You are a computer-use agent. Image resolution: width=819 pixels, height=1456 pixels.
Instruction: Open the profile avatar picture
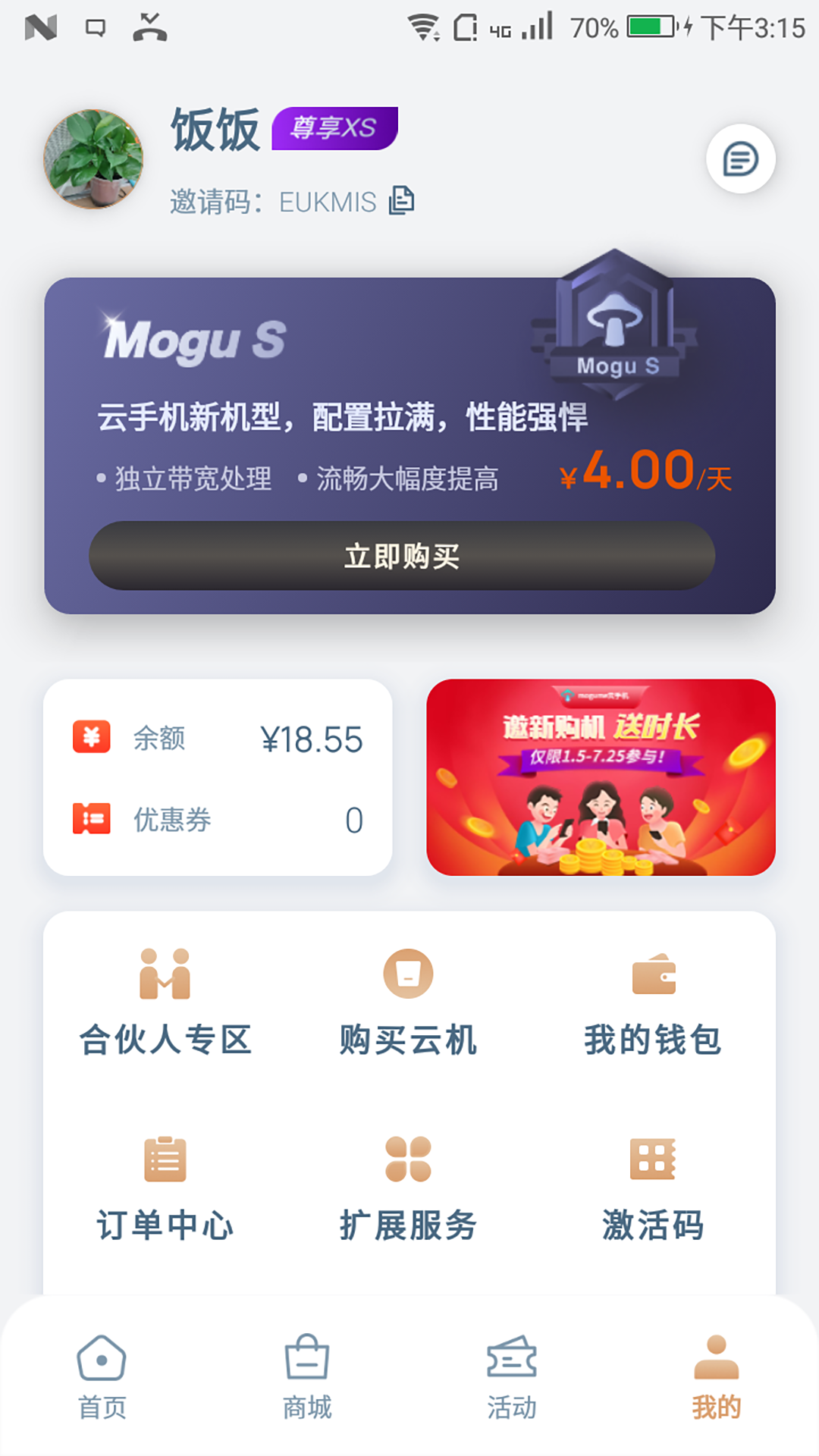click(x=93, y=157)
